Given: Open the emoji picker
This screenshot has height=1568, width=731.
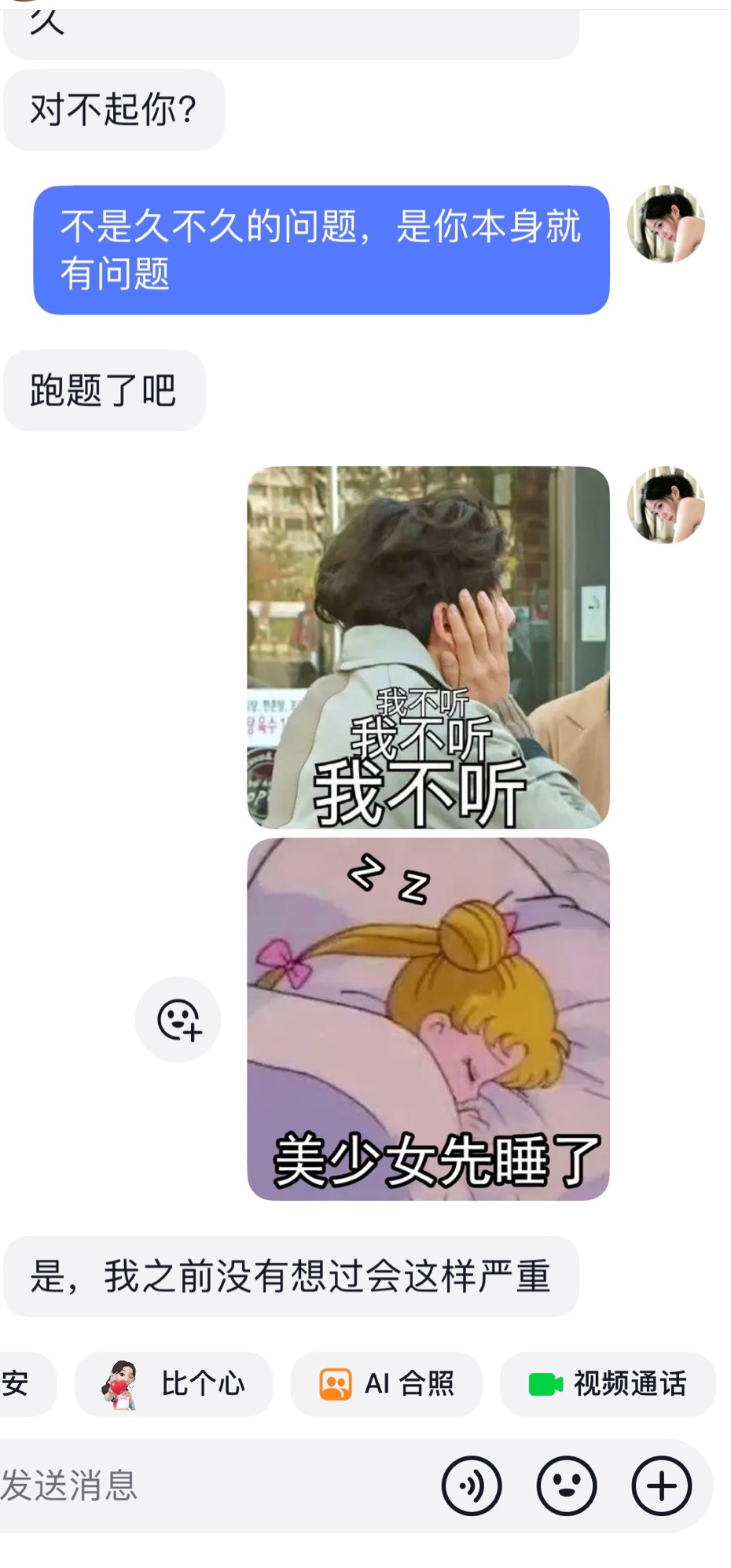Looking at the screenshot, I should (x=567, y=1485).
